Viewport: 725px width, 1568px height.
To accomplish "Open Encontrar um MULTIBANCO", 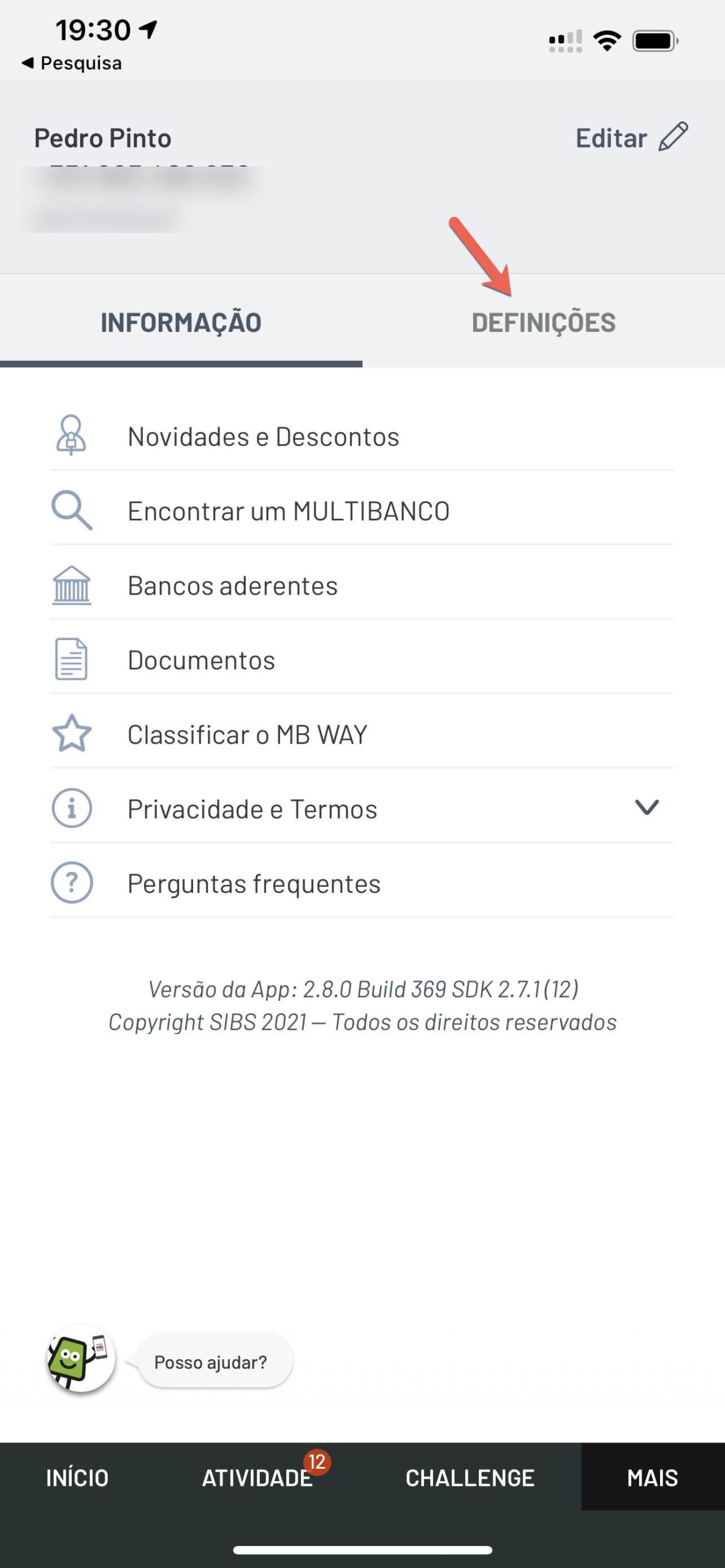I will (362, 510).
